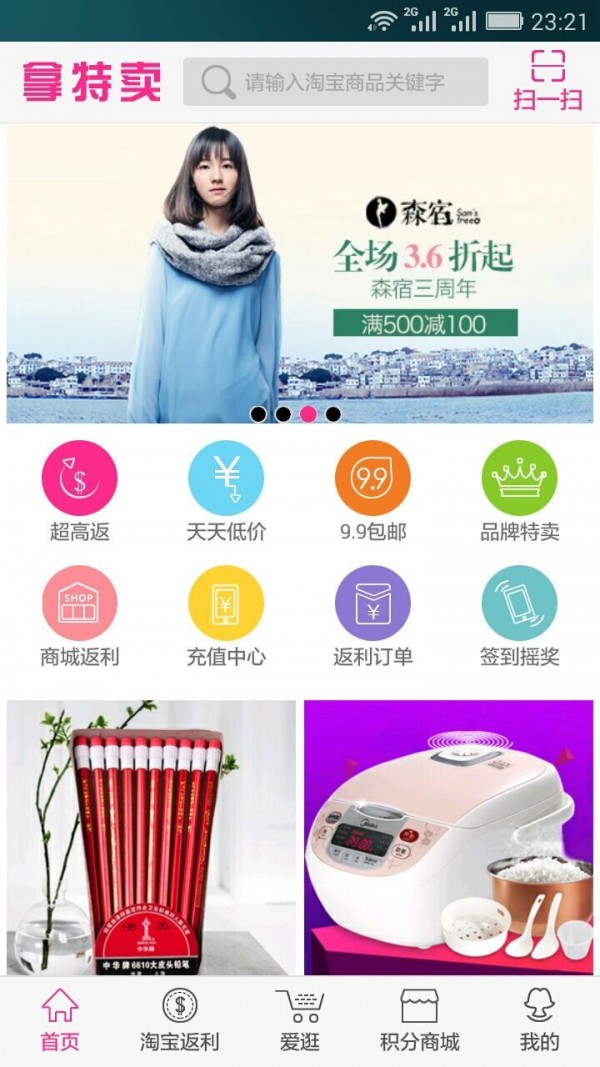This screenshot has width=600, height=1067.
Task: Open 充值中心 recharge center
Action: tap(226, 617)
